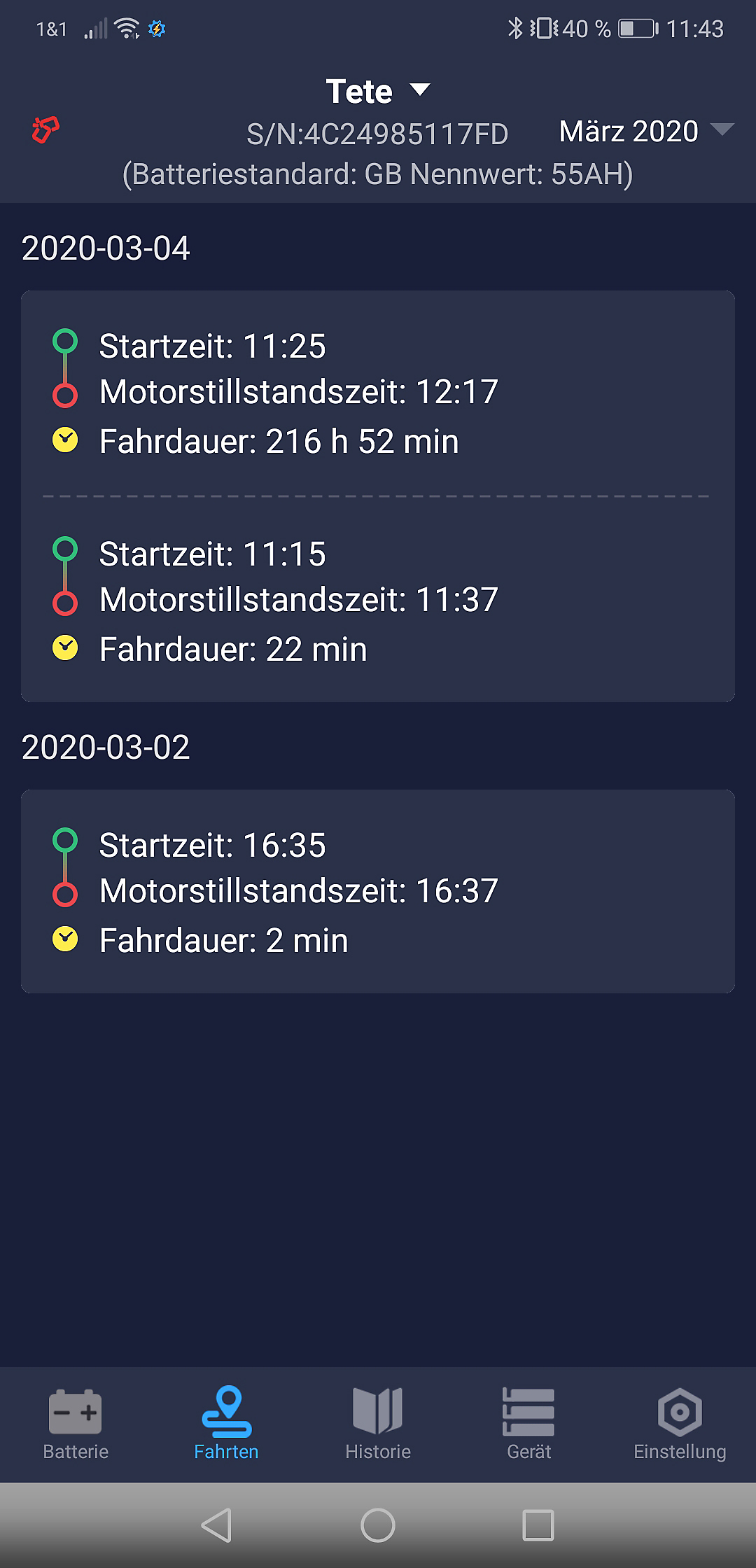Open the Tete device dropdown
The width and height of the screenshot is (756, 1568).
(378, 92)
